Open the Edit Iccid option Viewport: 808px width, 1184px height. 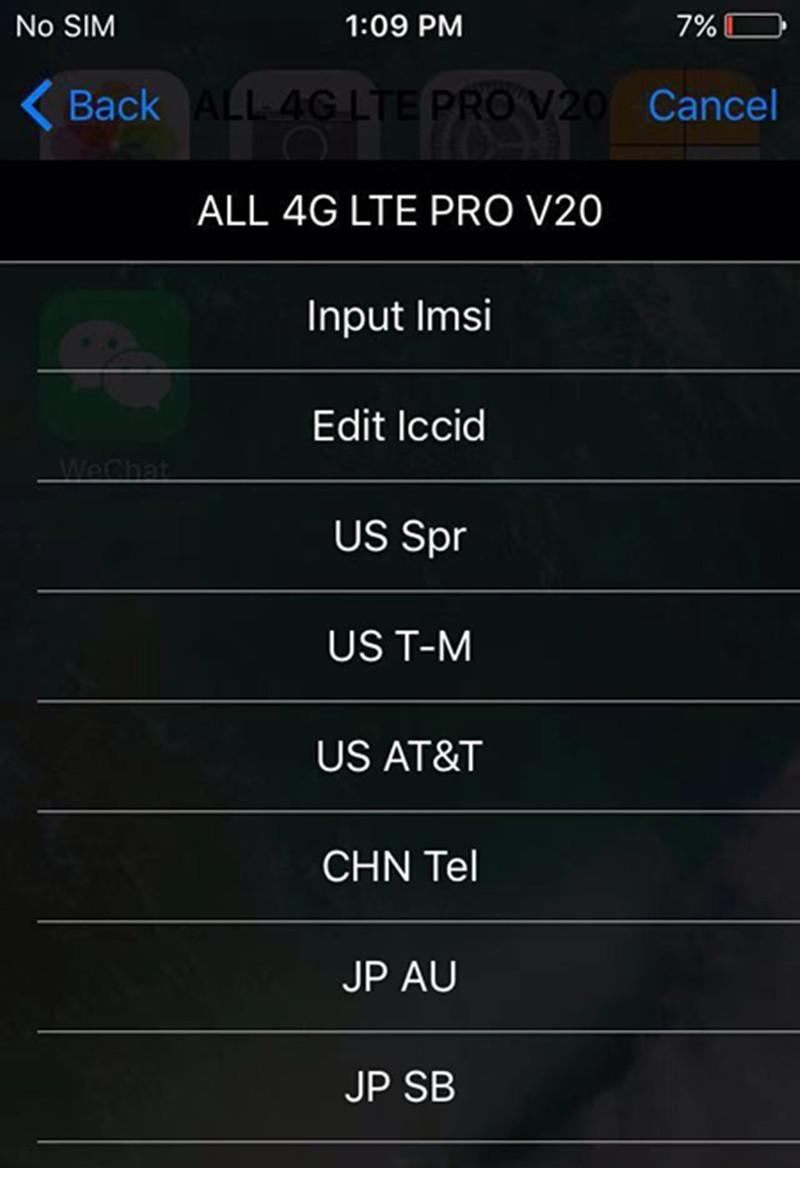click(x=400, y=427)
